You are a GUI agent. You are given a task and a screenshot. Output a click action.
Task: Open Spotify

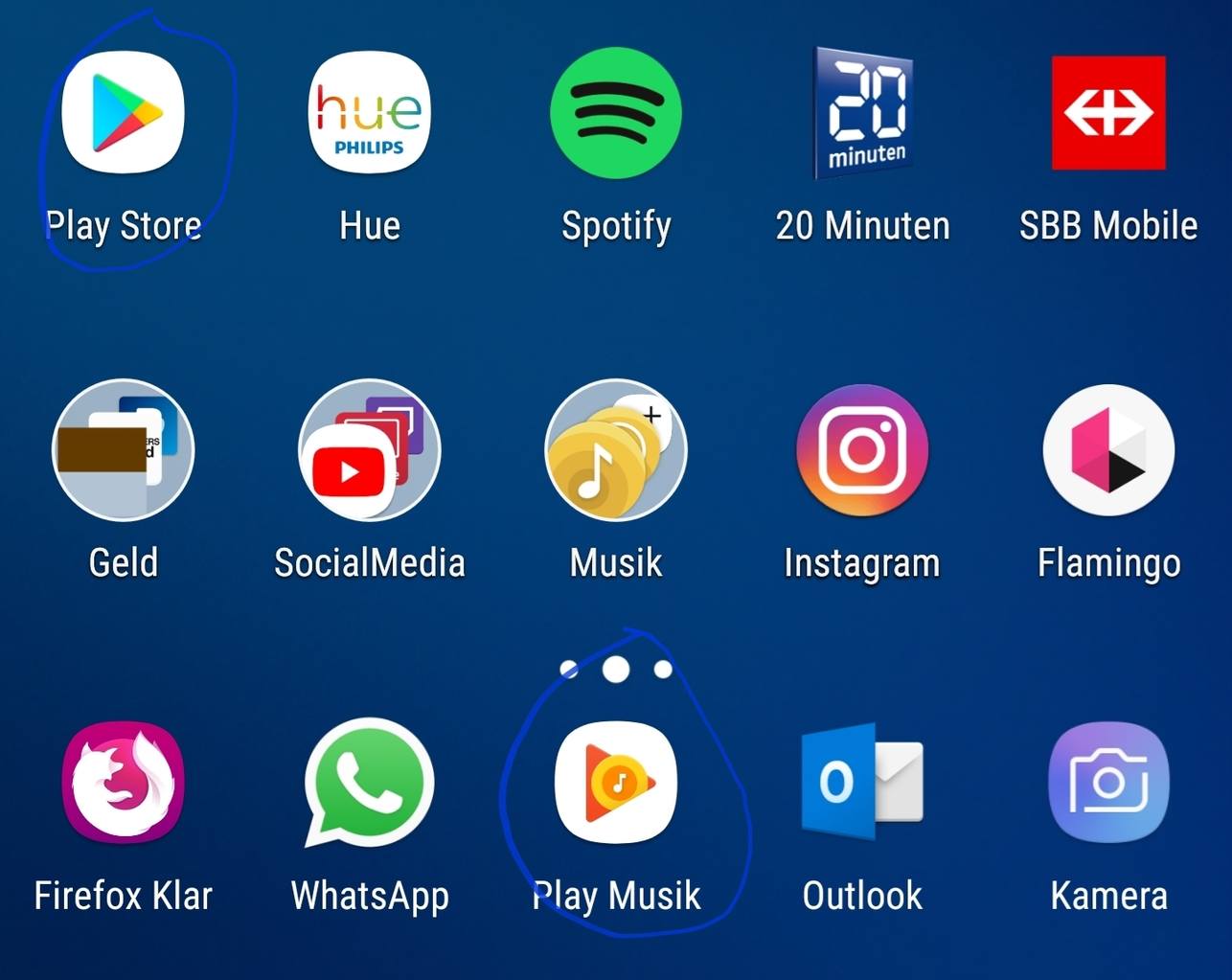click(x=616, y=113)
